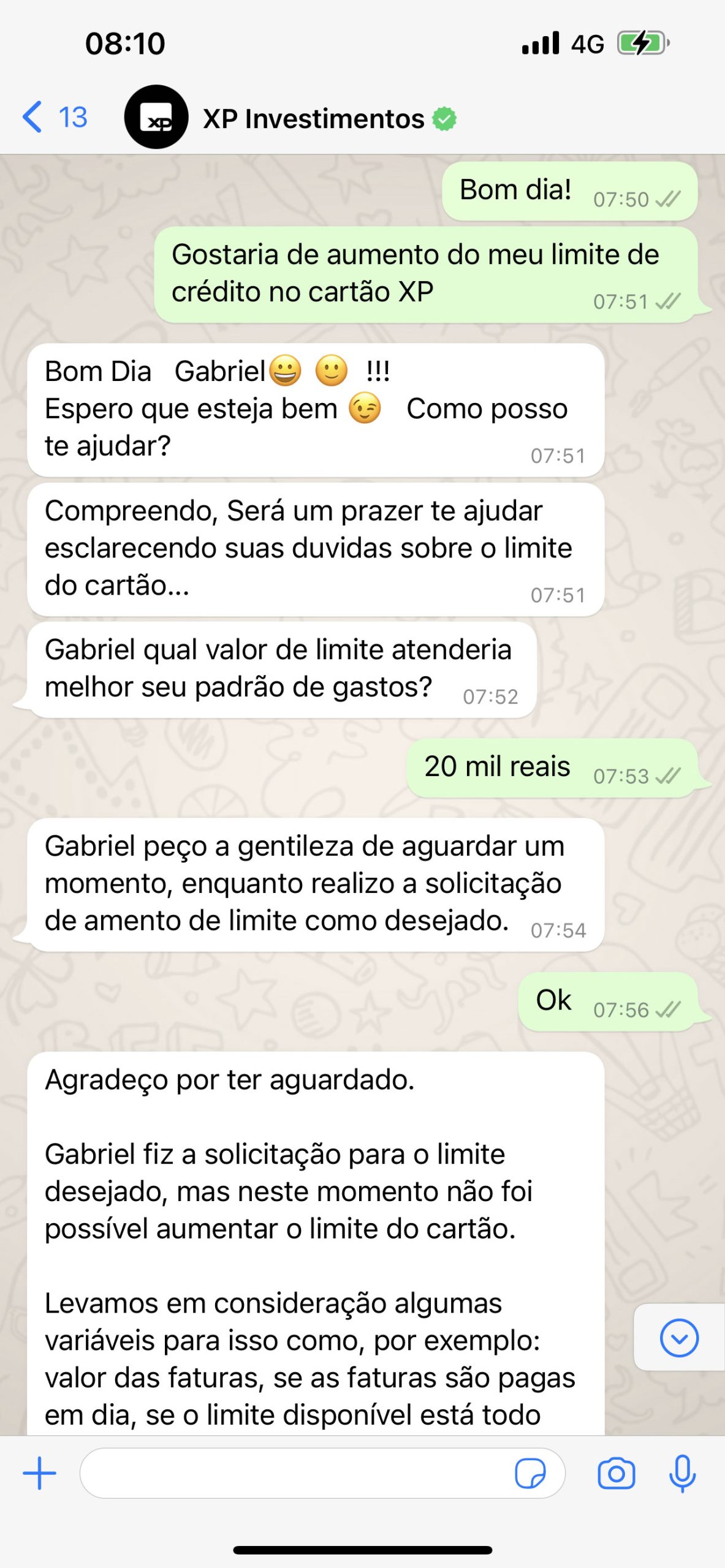Open the sticker picker
Image resolution: width=725 pixels, height=1568 pixels.
pyautogui.click(x=530, y=1473)
